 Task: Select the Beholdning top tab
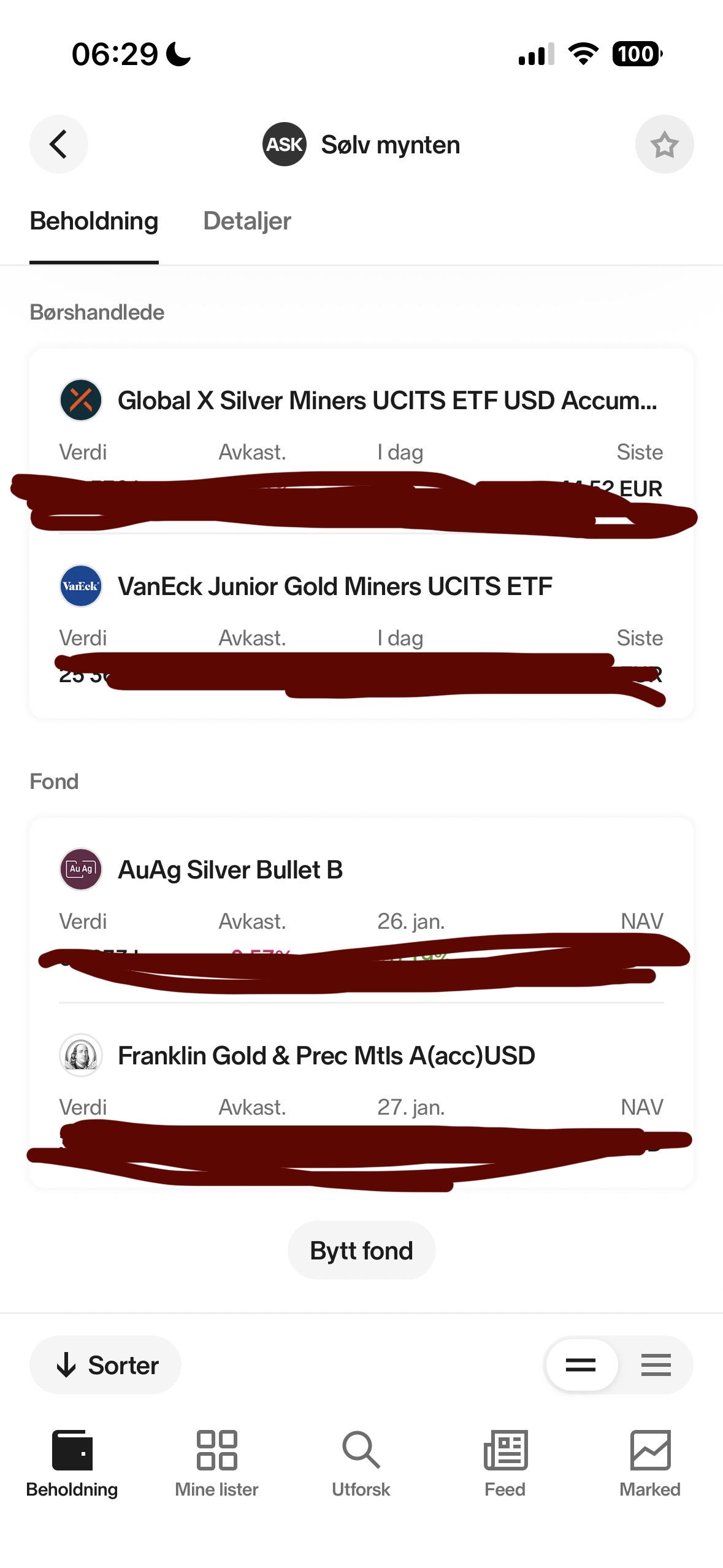[94, 221]
